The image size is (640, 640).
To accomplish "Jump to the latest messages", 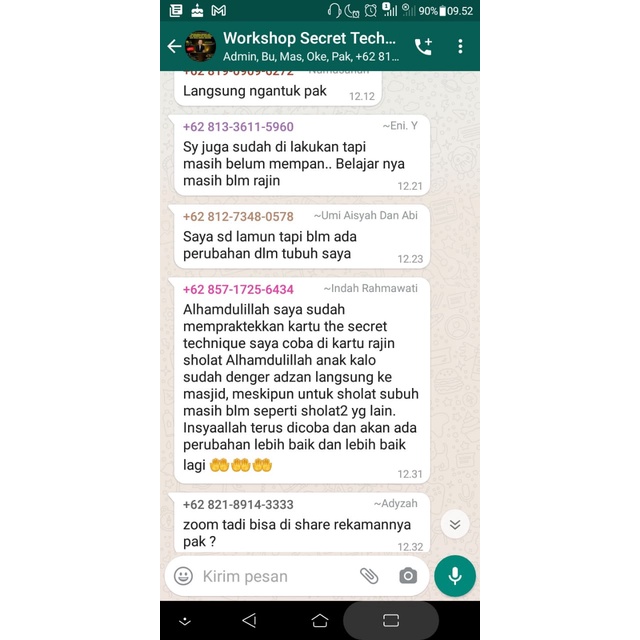I will click(454, 524).
